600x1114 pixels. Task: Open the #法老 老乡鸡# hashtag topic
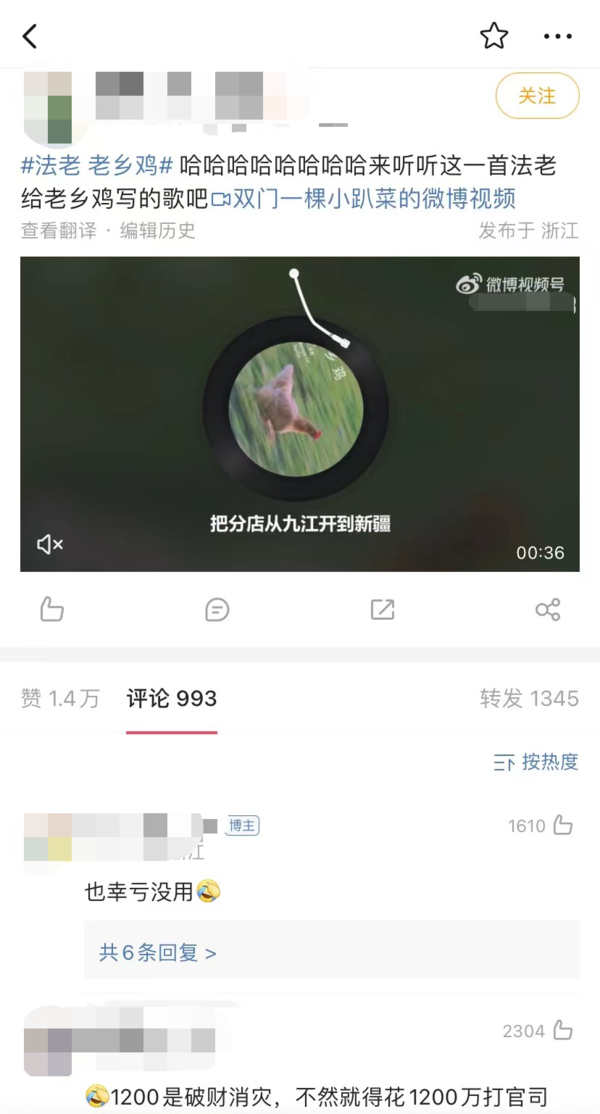(x=97, y=166)
